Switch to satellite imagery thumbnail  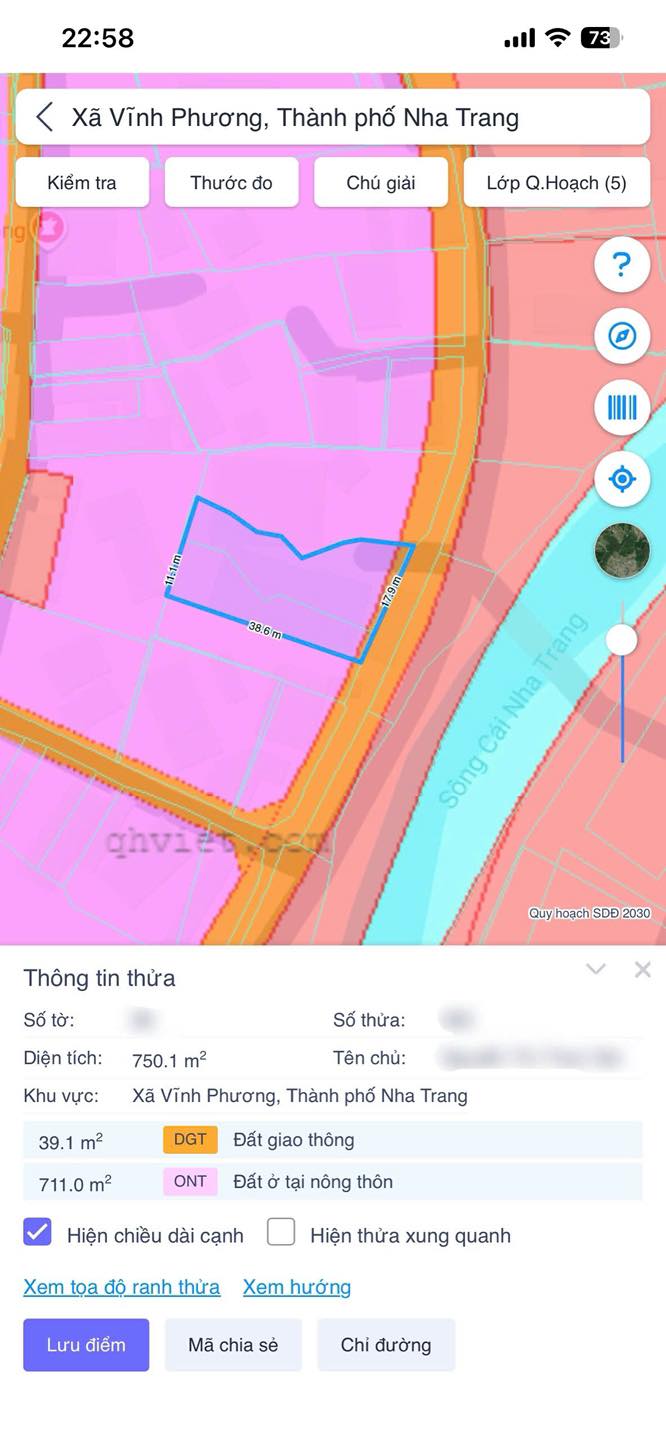click(622, 551)
